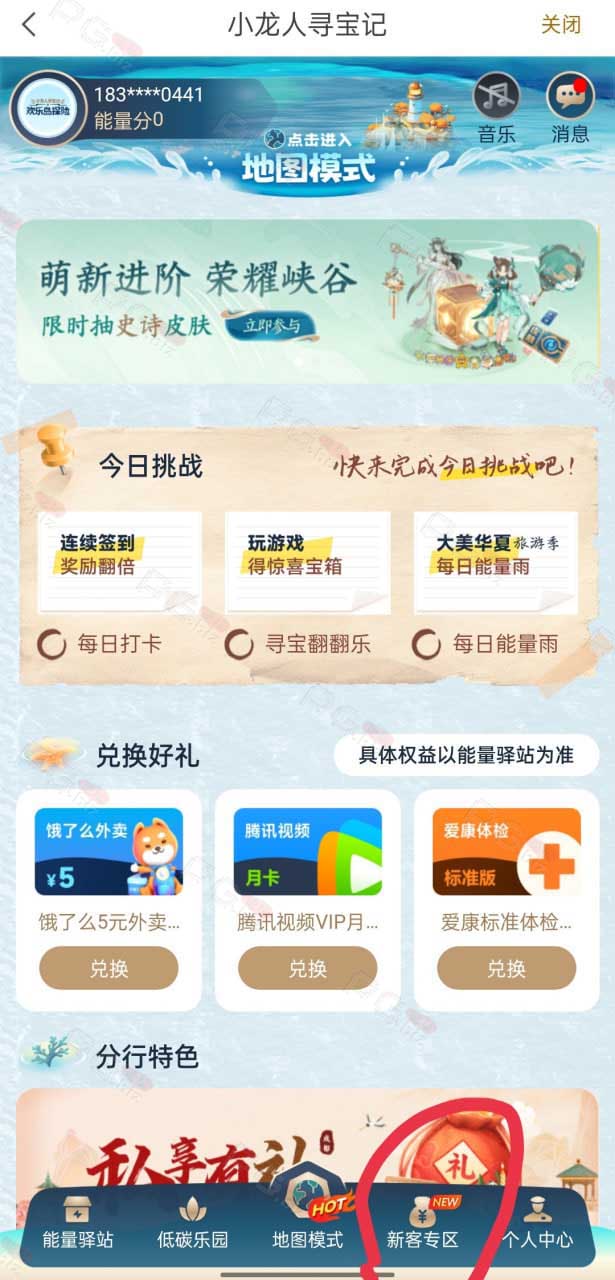Open the 萌新进阶 荣耀峡谷 banner
Viewport: 615px width, 1280px height.
(x=307, y=301)
